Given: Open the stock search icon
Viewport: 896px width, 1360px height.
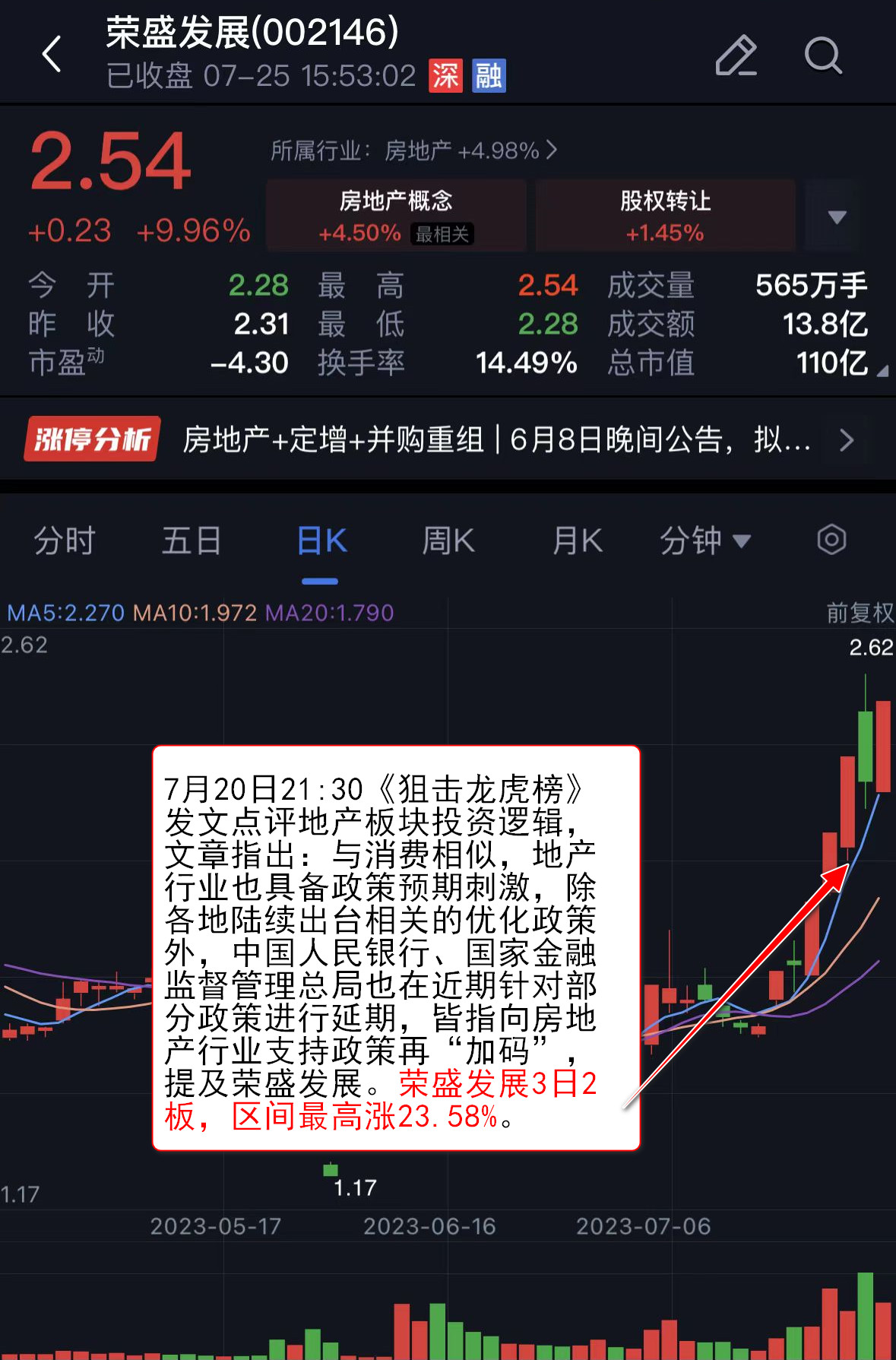Looking at the screenshot, I should pos(823,55).
